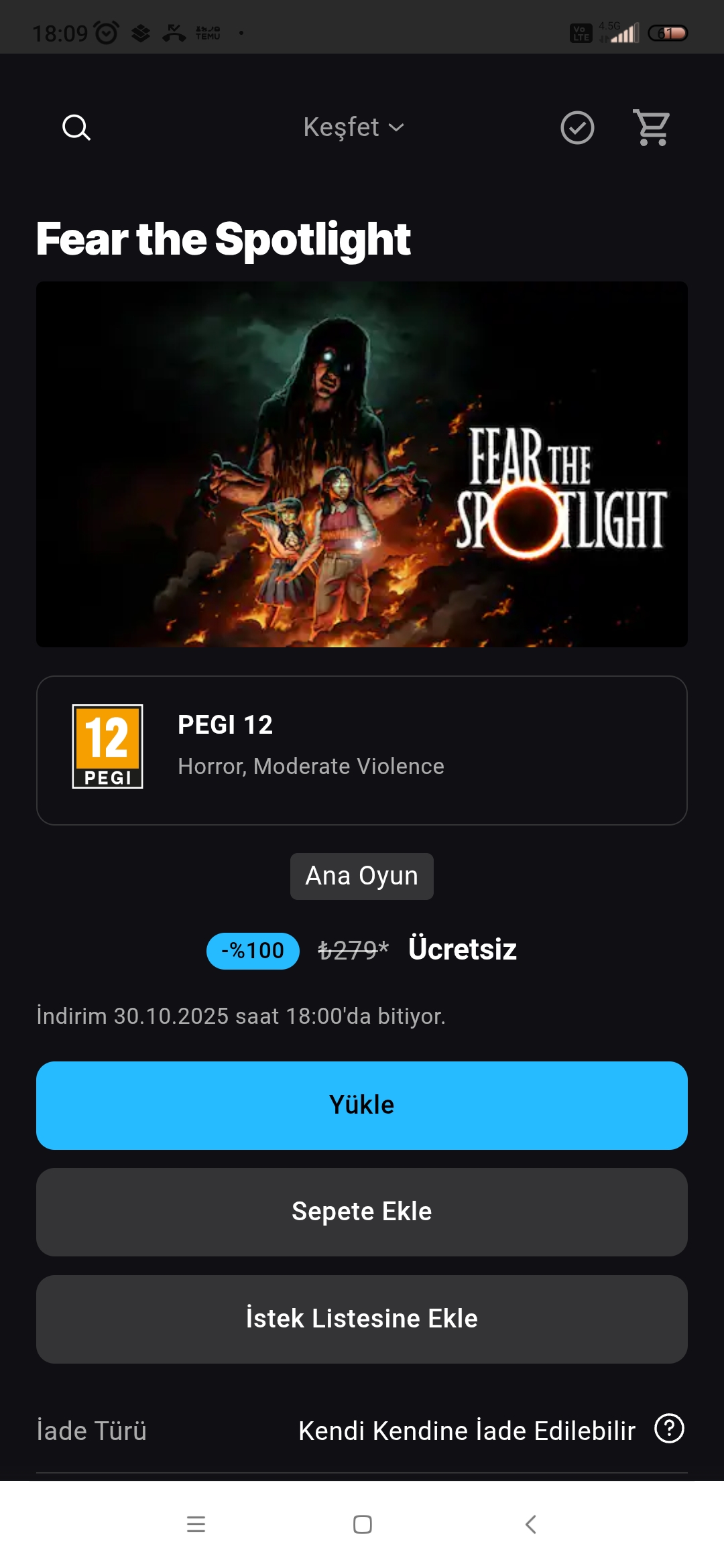Open the search icon
Image resolution: width=724 pixels, height=1568 pixels.
coord(76,127)
